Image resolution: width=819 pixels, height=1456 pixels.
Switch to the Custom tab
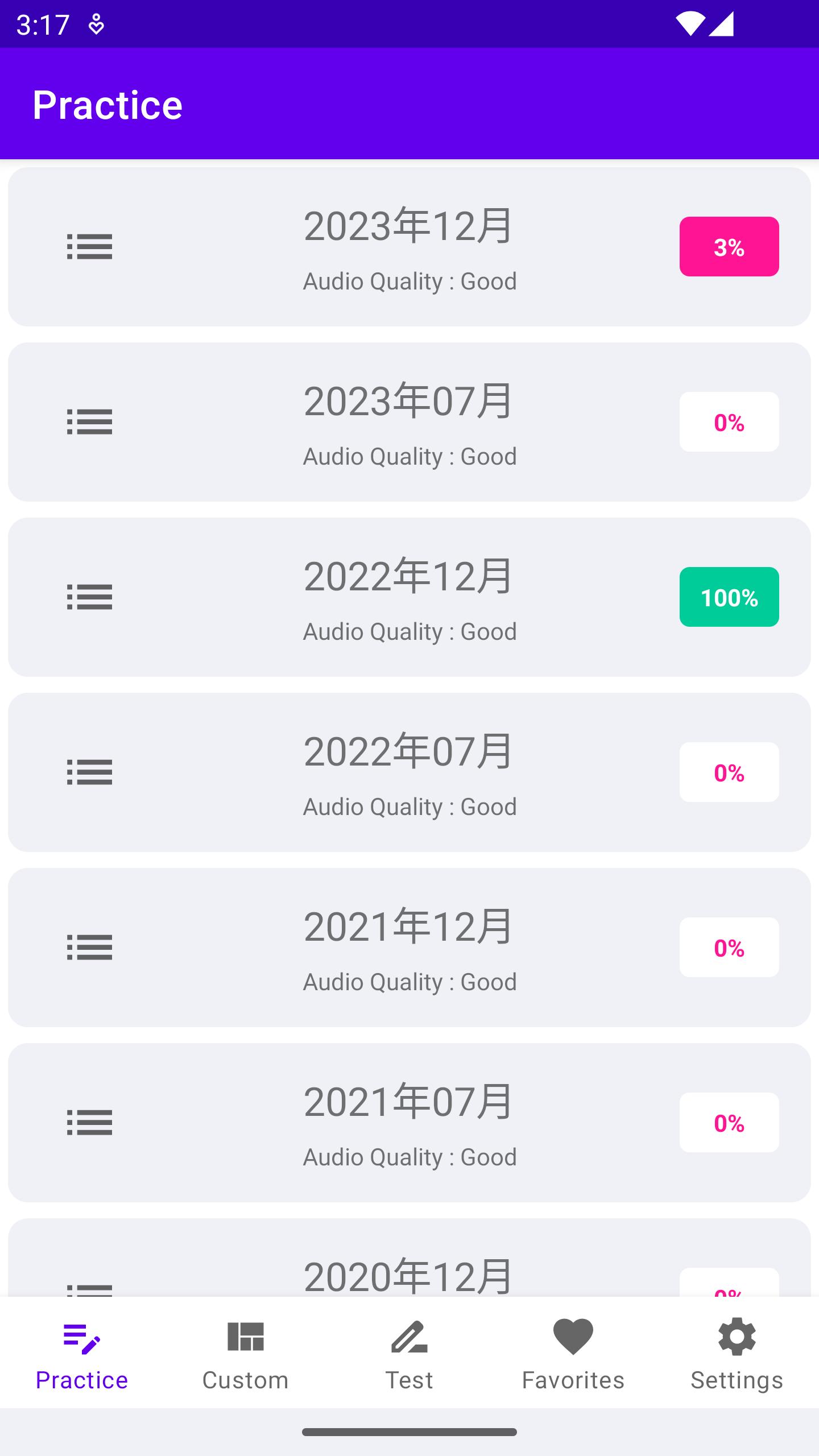[x=246, y=1354]
